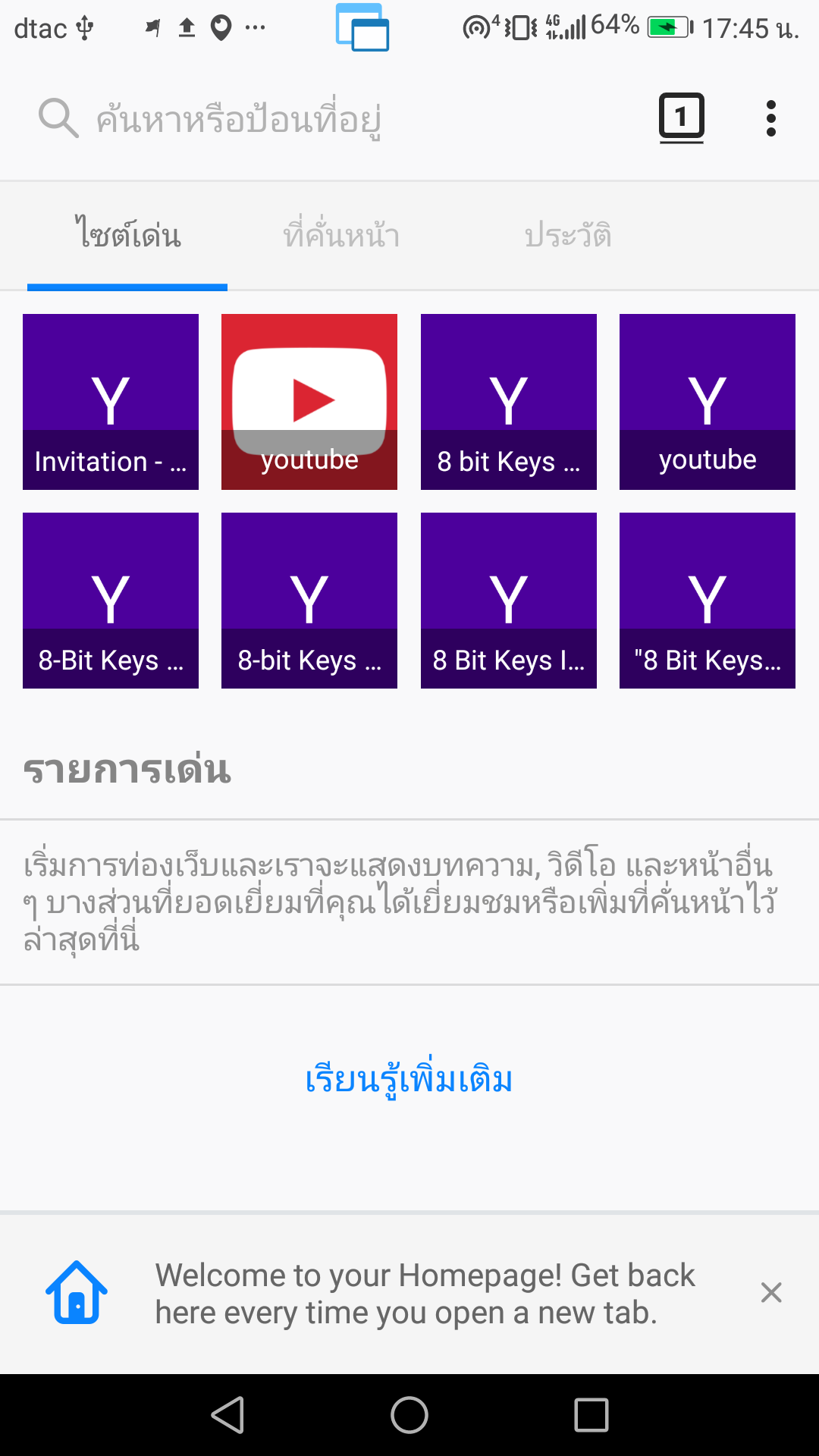Follow the เรียนรู้เพิ่มเติม learn more link
Viewport: 819px width, 1456px height.
click(x=409, y=1079)
